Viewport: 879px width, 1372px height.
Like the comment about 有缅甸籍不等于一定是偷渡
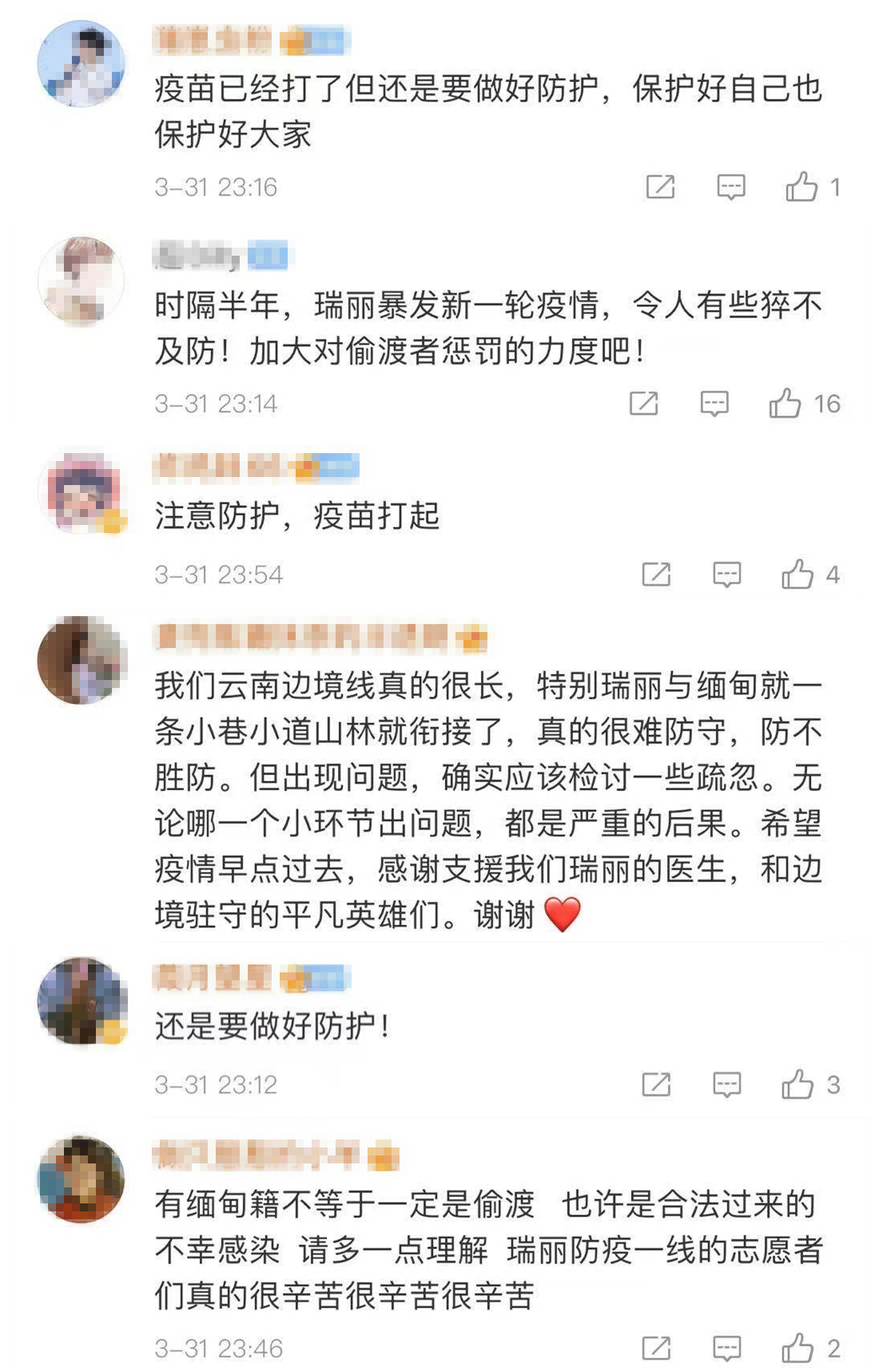click(797, 1349)
